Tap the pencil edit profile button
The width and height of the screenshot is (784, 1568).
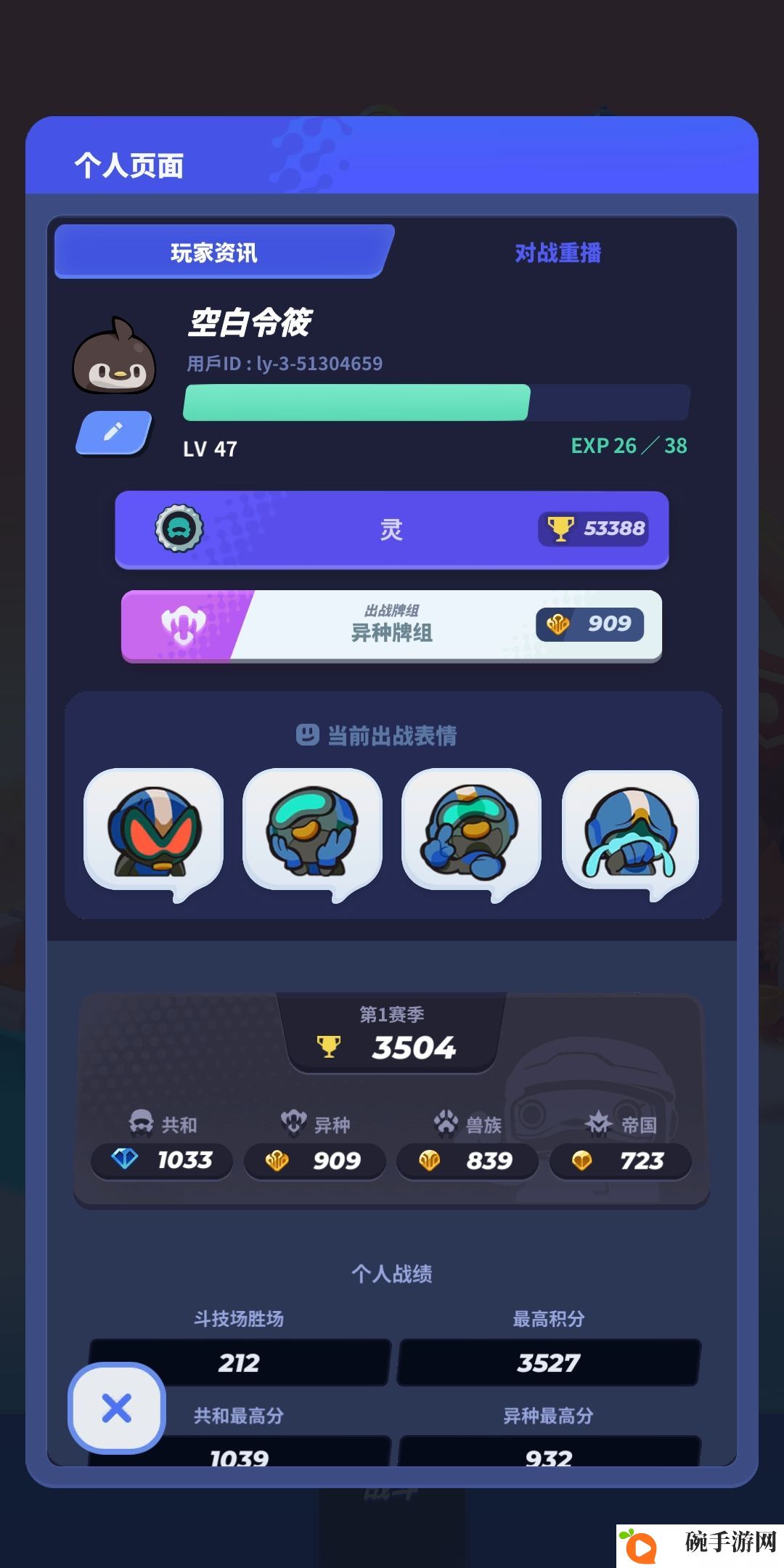point(114,433)
